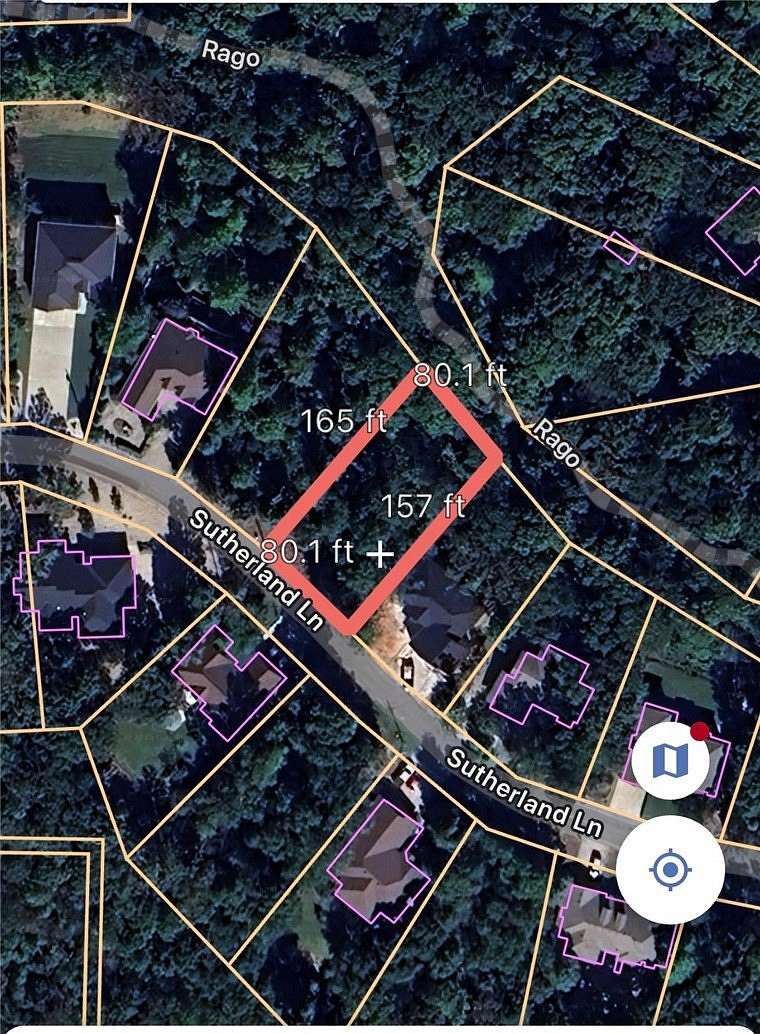760x1034 pixels.
Task: Click the 80.1 ft top measurement label
Action: tap(462, 377)
